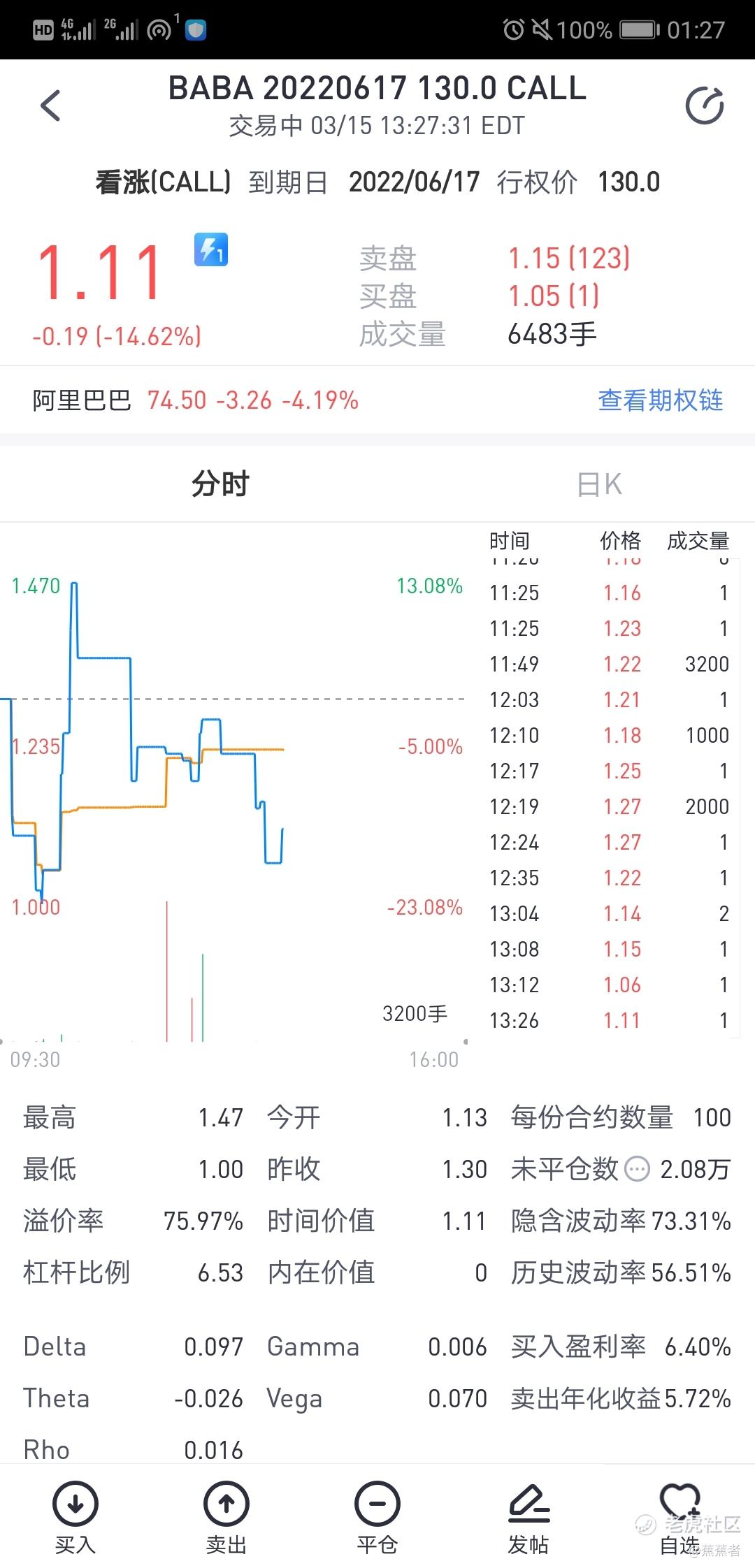Viewport: 755px width, 1568px height.
Task: Switch to the 日K chart tab
Action: (599, 484)
